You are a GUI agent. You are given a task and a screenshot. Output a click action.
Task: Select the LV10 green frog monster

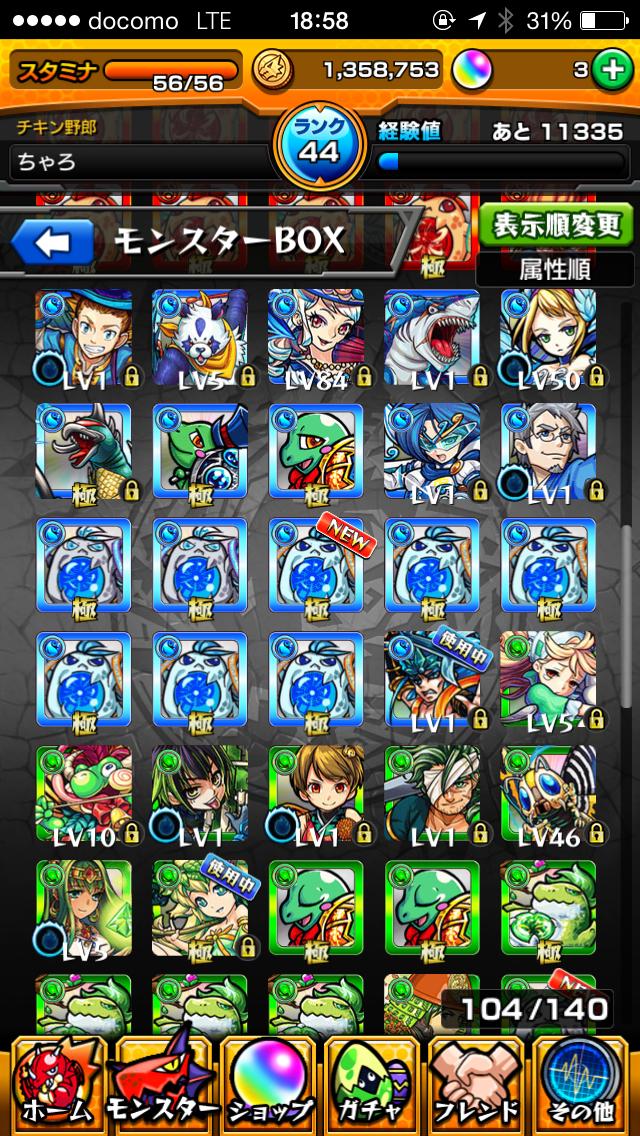[84, 794]
